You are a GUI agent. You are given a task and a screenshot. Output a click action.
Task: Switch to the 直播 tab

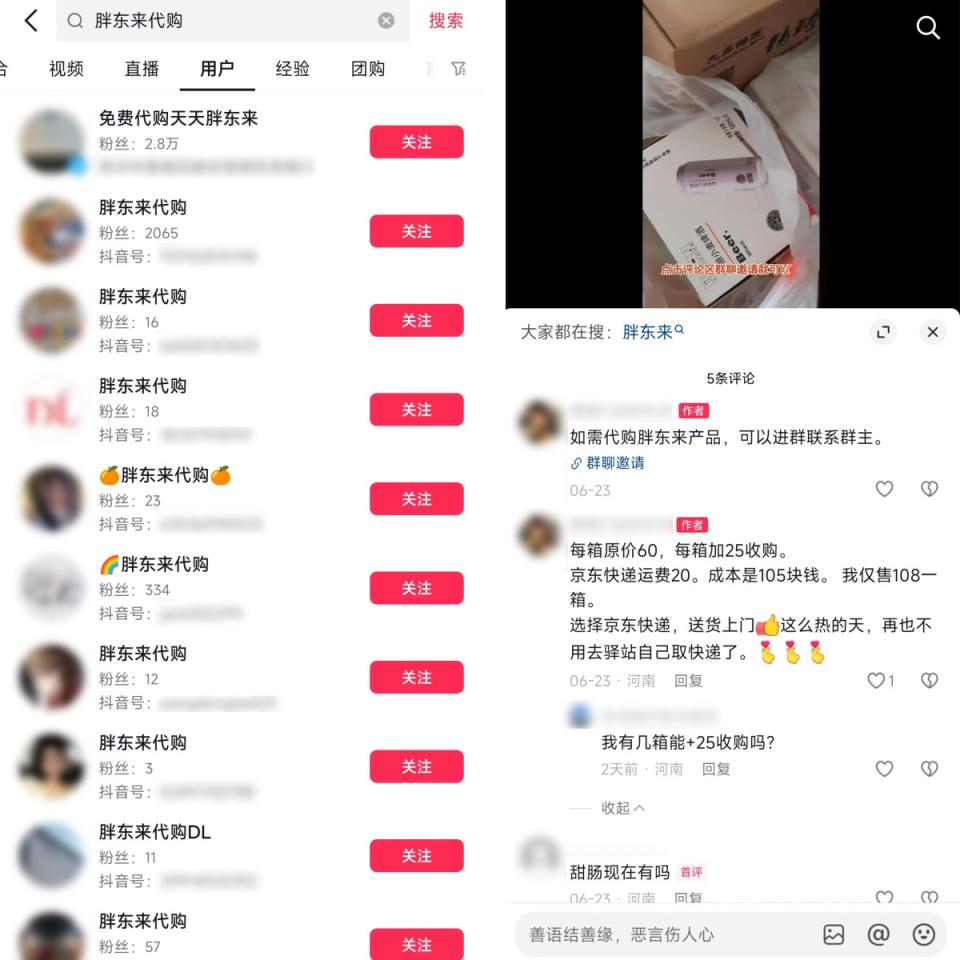pos(142,68)
